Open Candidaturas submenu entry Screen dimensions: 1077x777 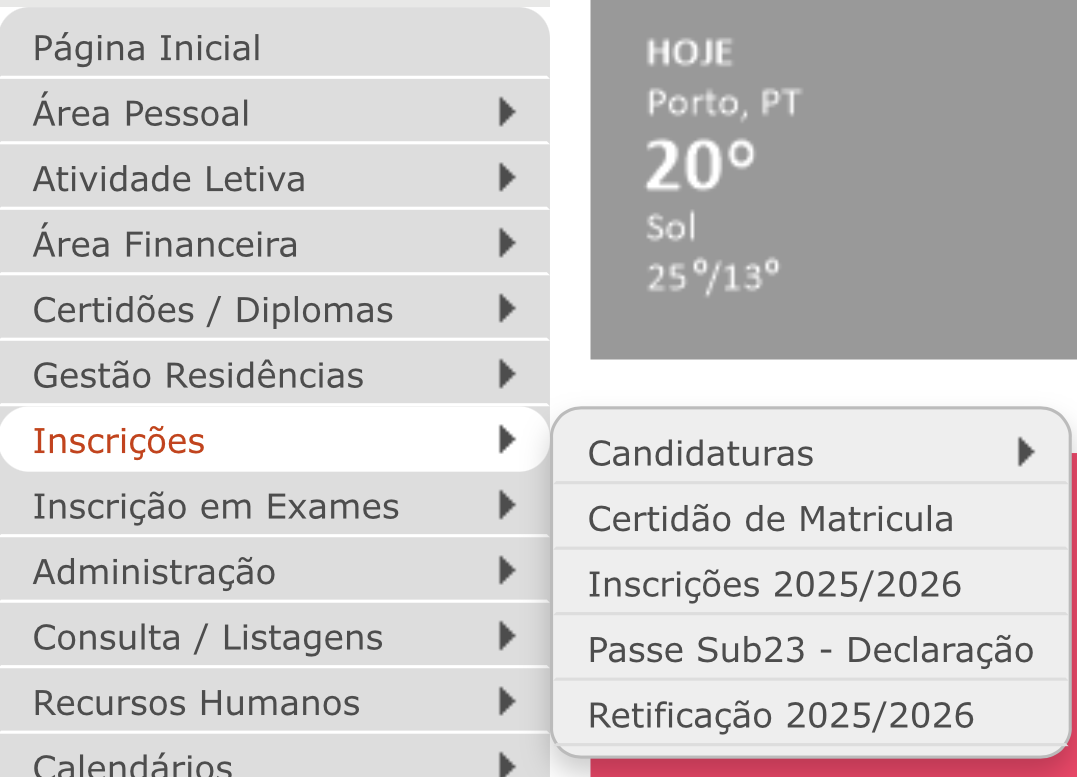[701, 453]
